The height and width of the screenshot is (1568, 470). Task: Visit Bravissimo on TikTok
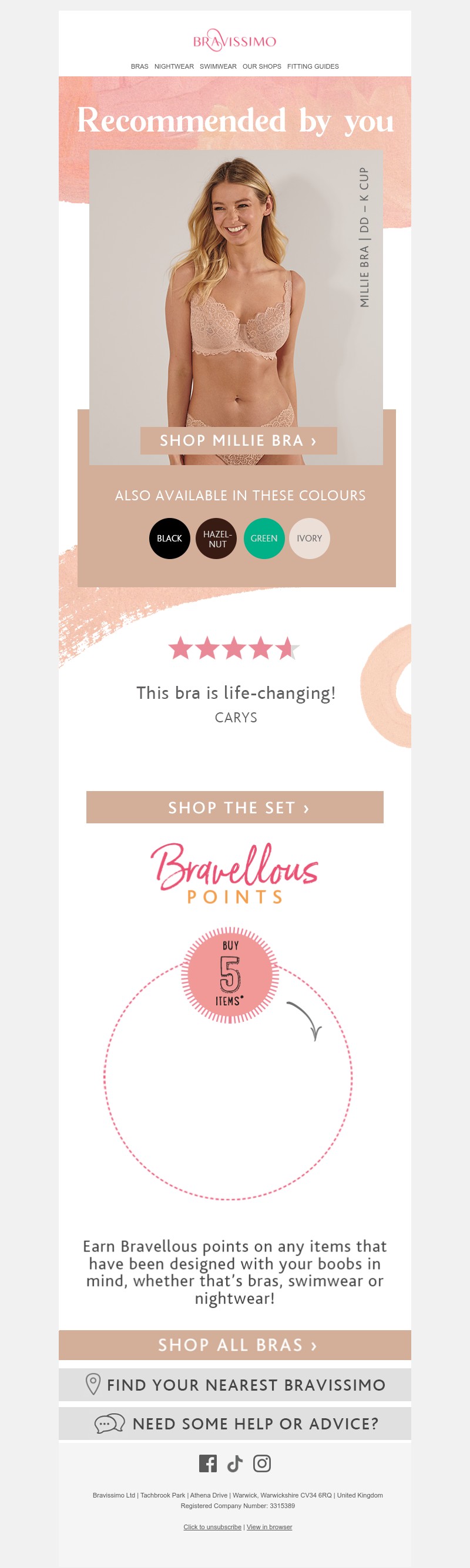tap(235, 1464)
